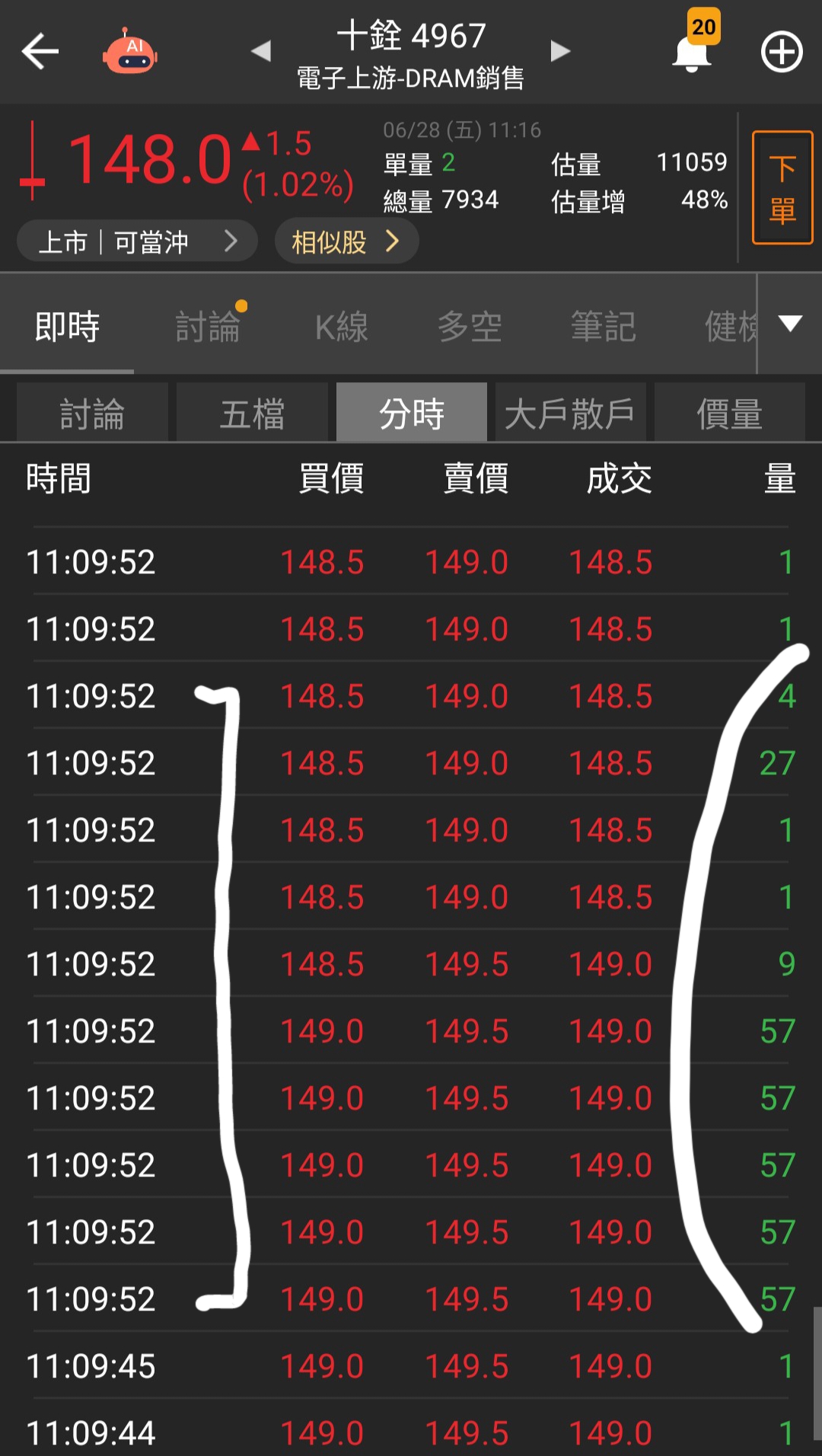Add stock with the plus icon
This screenshot has height=1456, width=822.
[x=782, y=52]
